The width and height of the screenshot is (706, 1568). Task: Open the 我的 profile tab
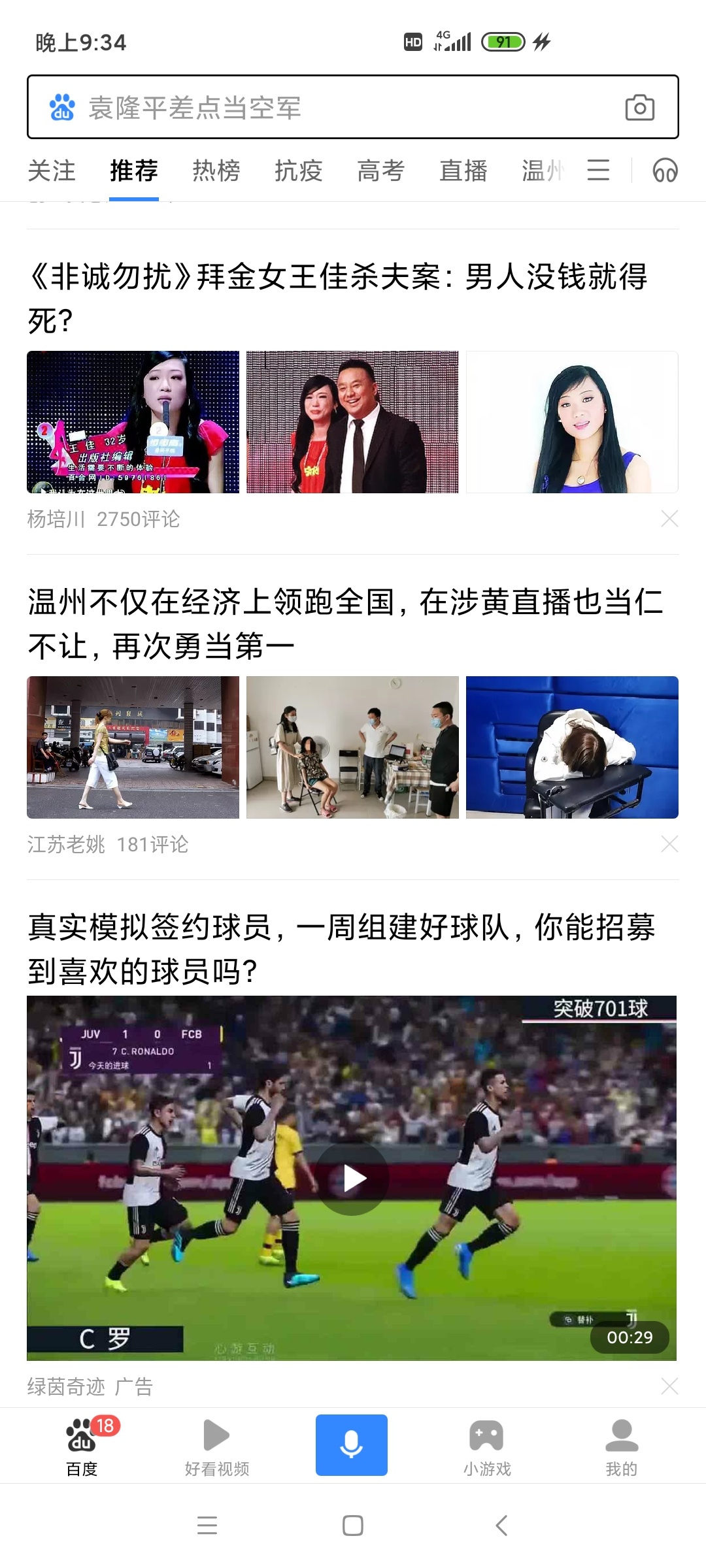coord(621,1448)
